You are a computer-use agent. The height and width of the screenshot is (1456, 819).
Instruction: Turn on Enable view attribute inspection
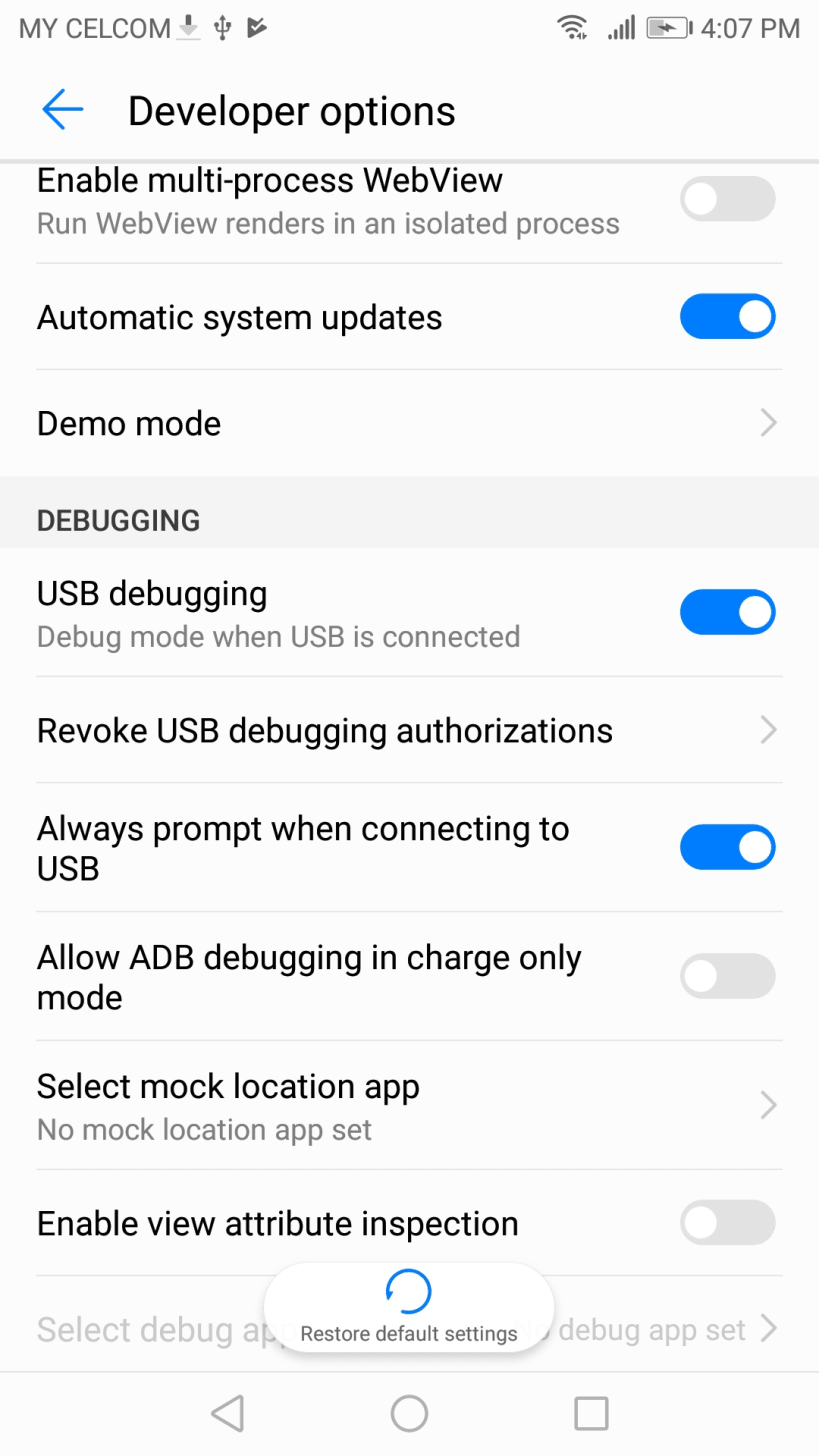727,1222
